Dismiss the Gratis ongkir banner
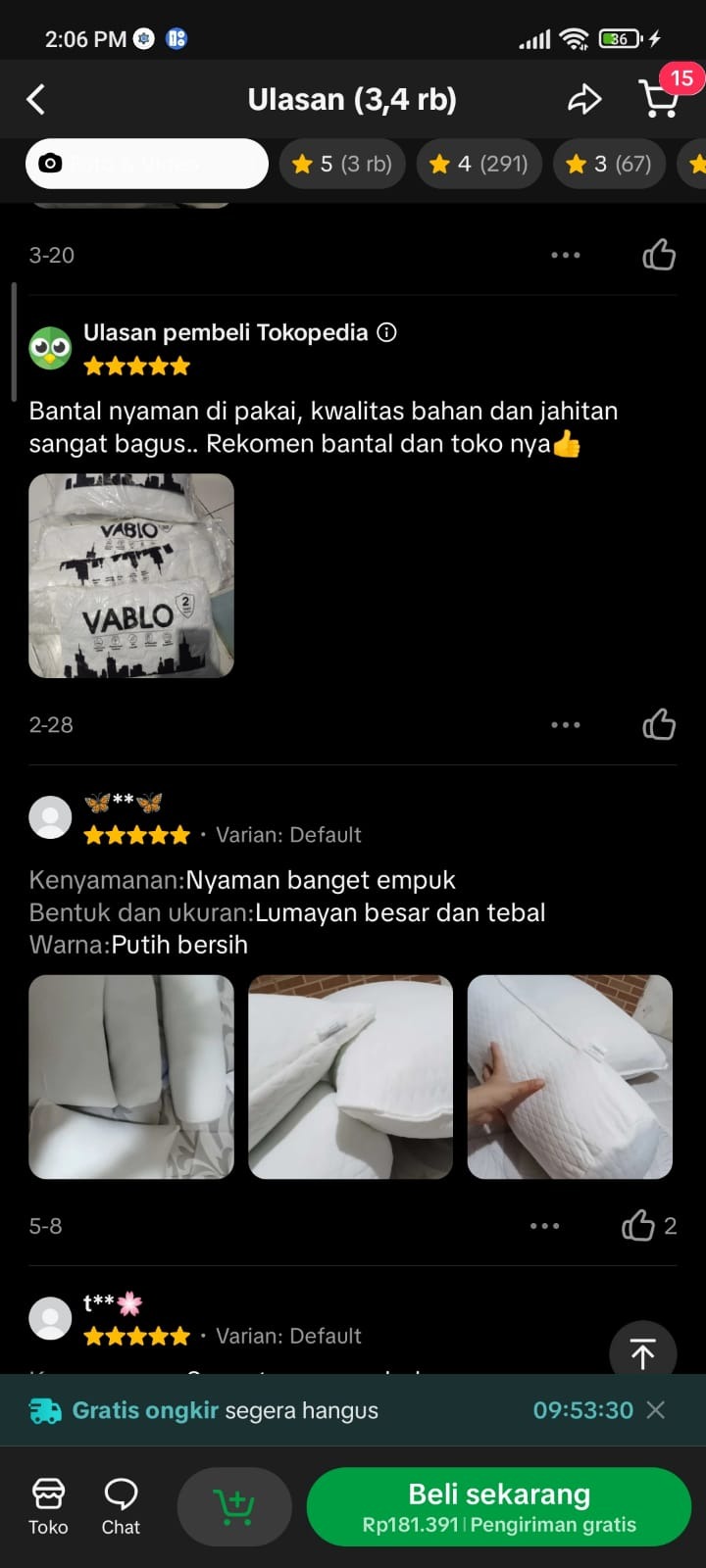 (x=656, y=1410)
